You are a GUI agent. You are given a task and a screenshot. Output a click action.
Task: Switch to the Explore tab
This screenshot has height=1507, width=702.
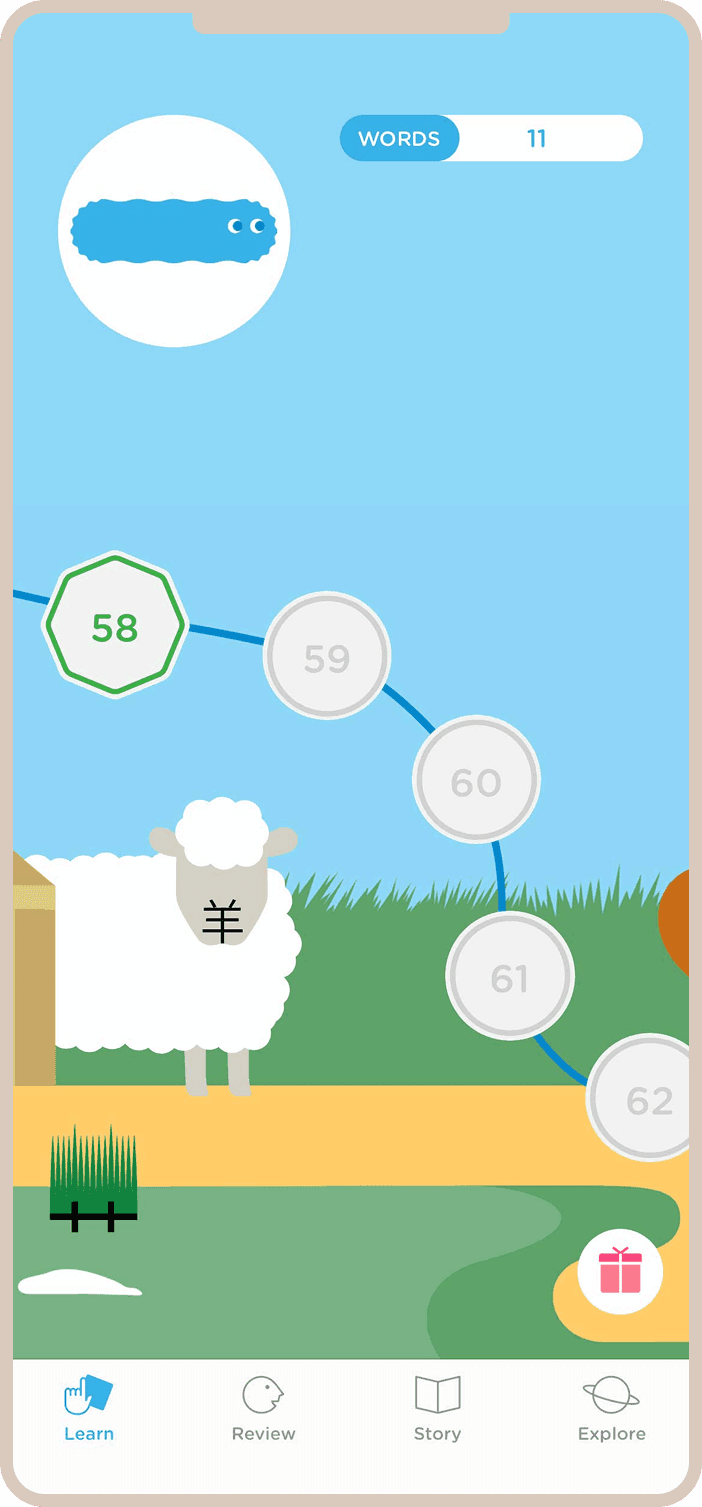coord(611,1407)
